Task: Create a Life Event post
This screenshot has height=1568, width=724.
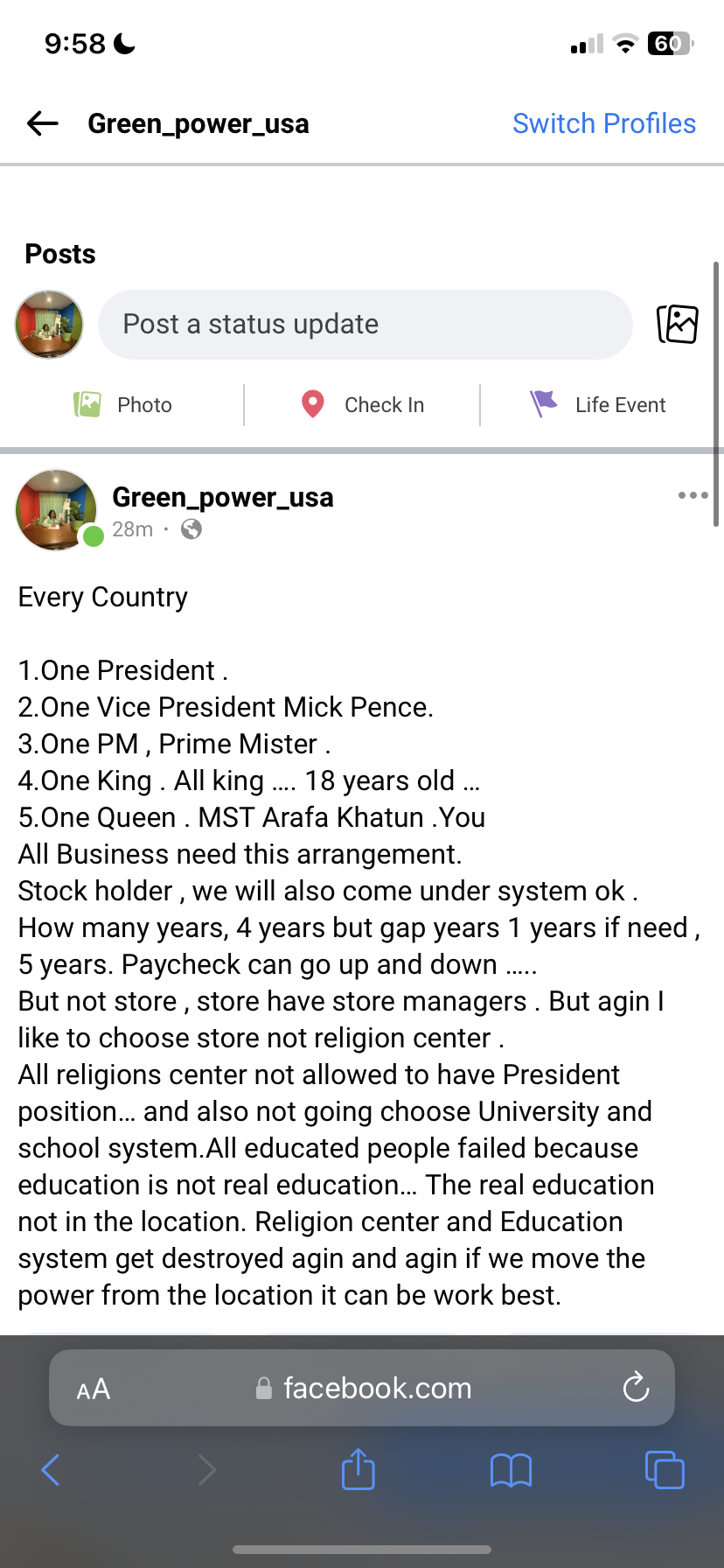Action: (598, 404)
